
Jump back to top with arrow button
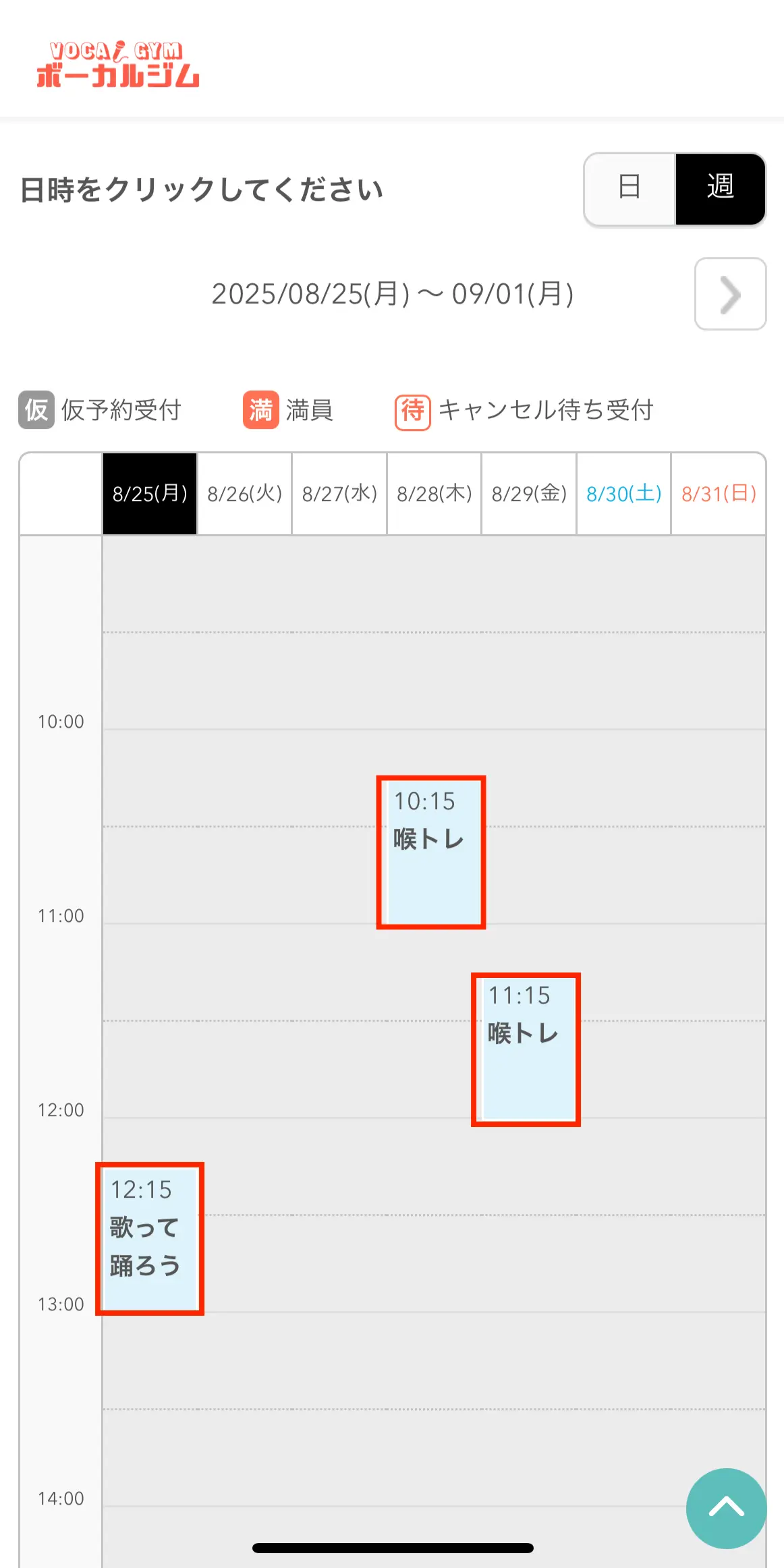tap(726, 1508)
